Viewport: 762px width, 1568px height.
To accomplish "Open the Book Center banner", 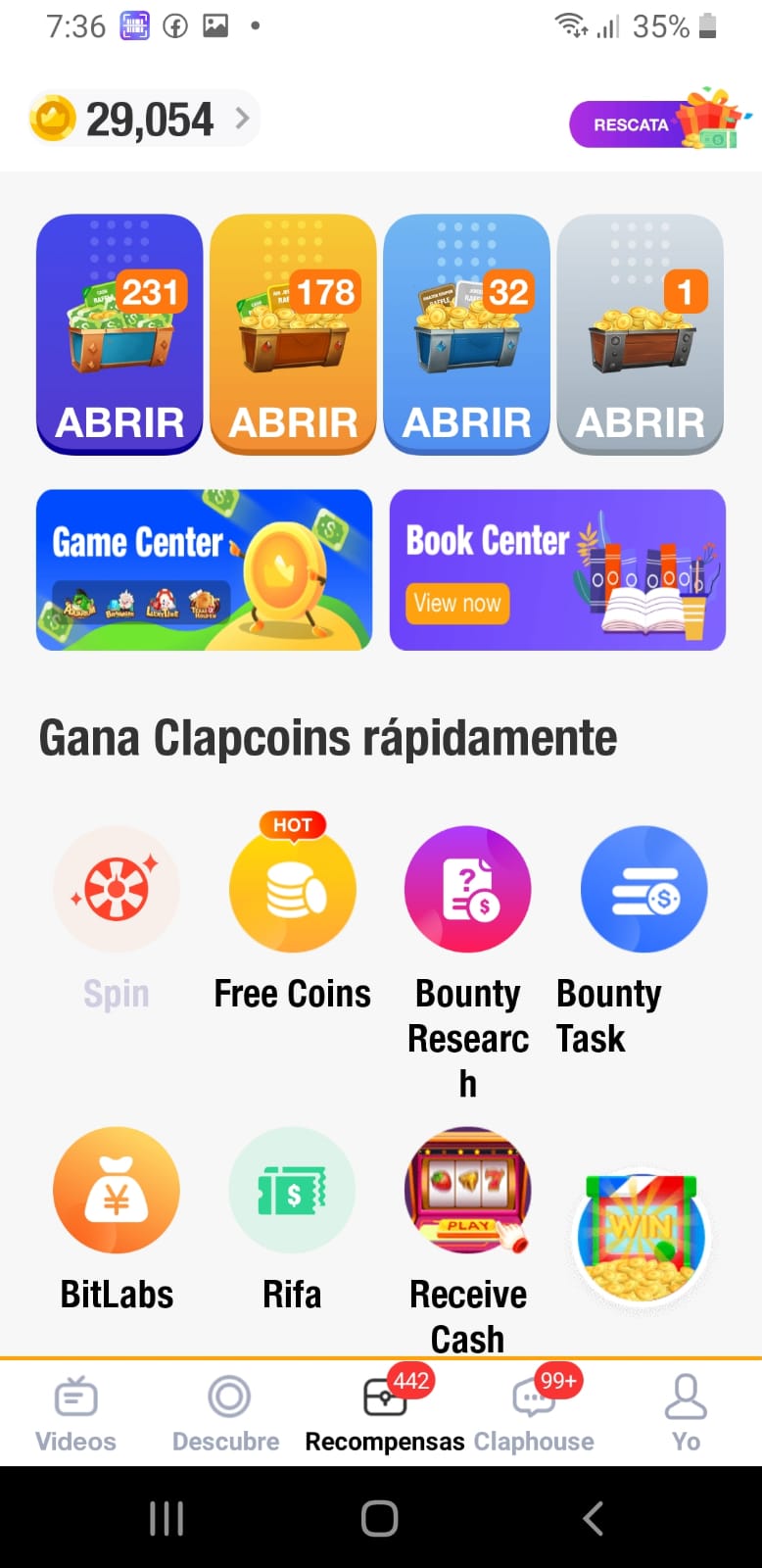I will pyautogui.click(x=557, y=569).
